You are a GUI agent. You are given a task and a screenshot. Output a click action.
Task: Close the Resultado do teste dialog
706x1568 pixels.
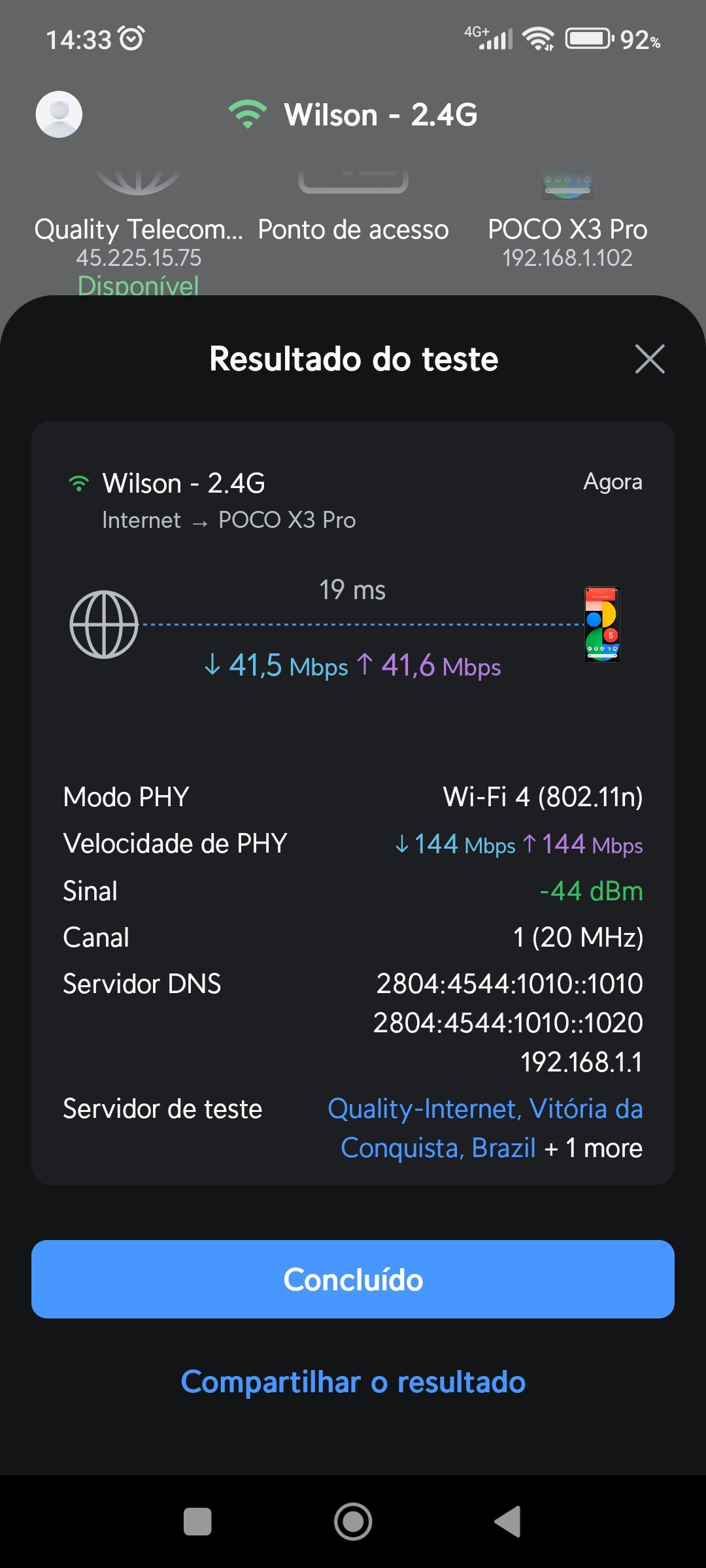650,359
